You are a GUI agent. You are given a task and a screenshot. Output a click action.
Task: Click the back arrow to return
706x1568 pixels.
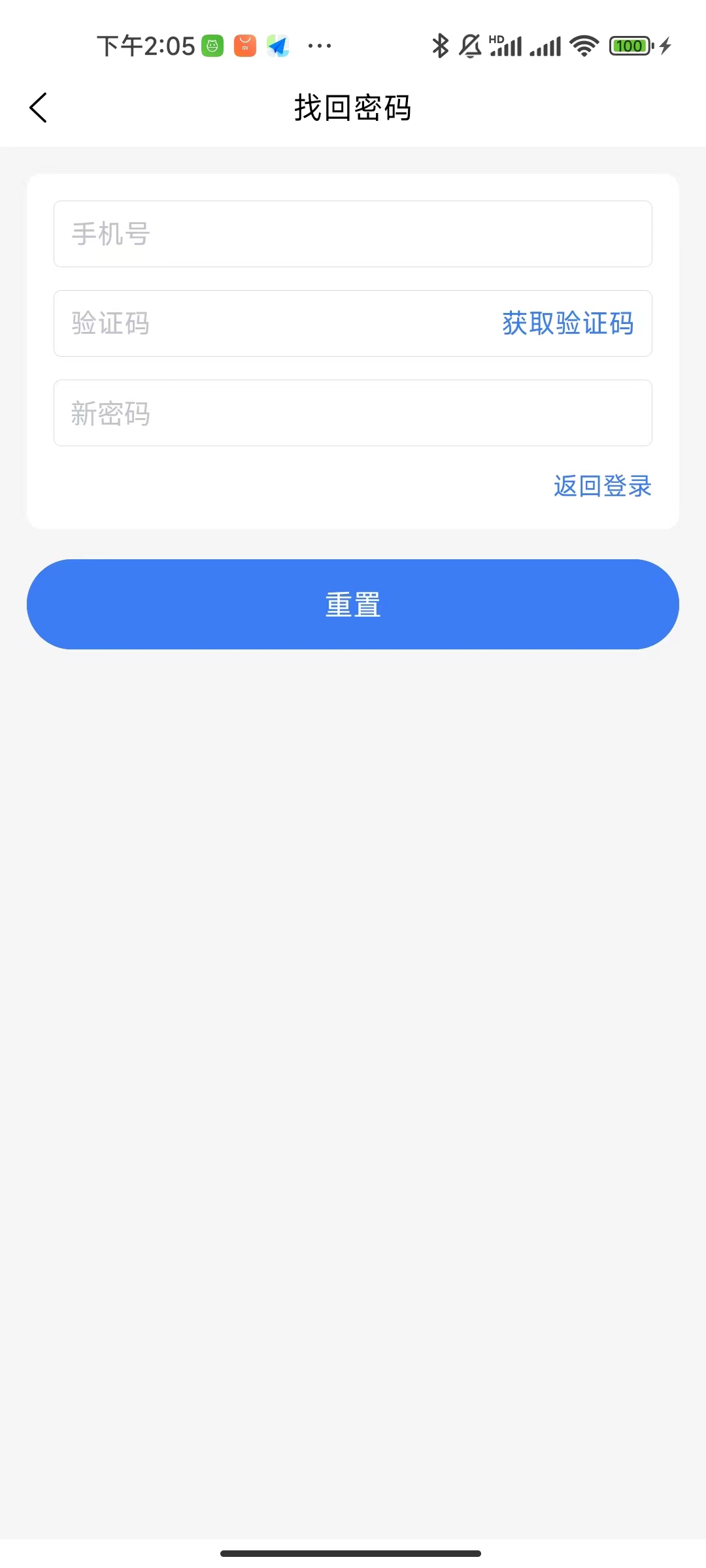[38, 108]
